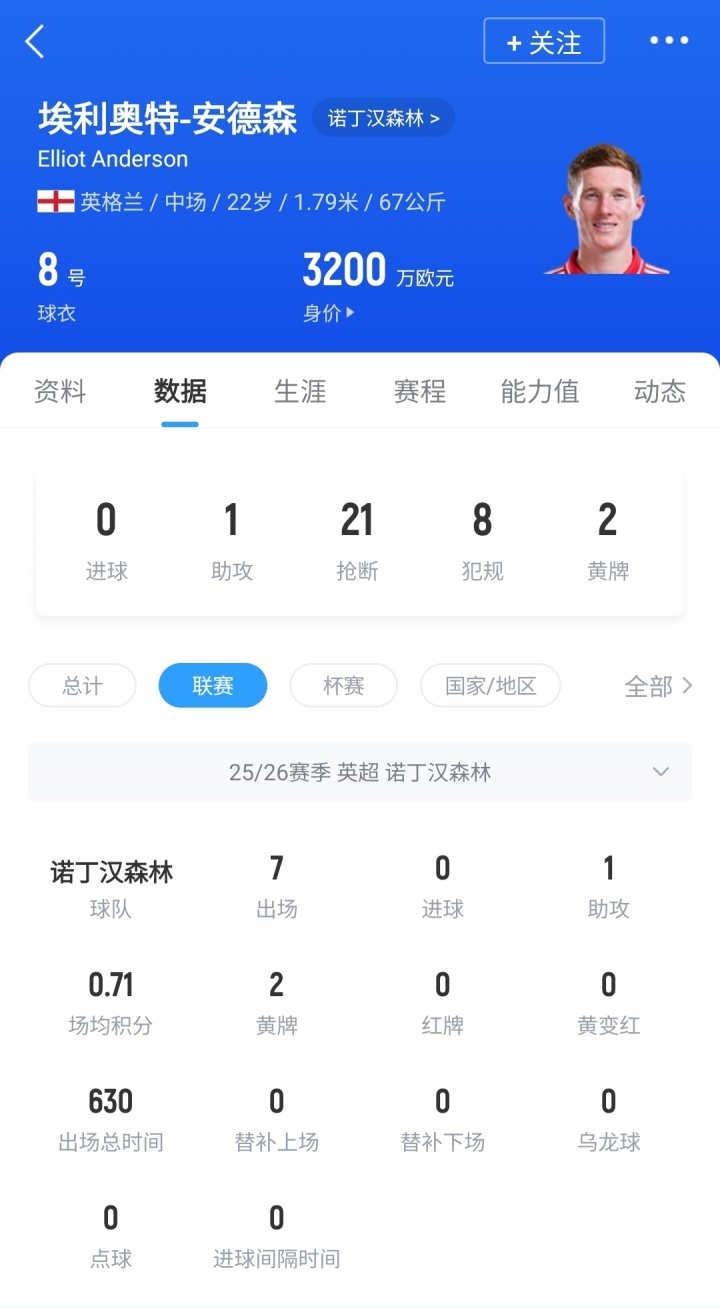Expand the 25/26赛季 英超 season dropdown
Screen dimensions: 720x1308
pyautogui.click(x=360, y=772)
